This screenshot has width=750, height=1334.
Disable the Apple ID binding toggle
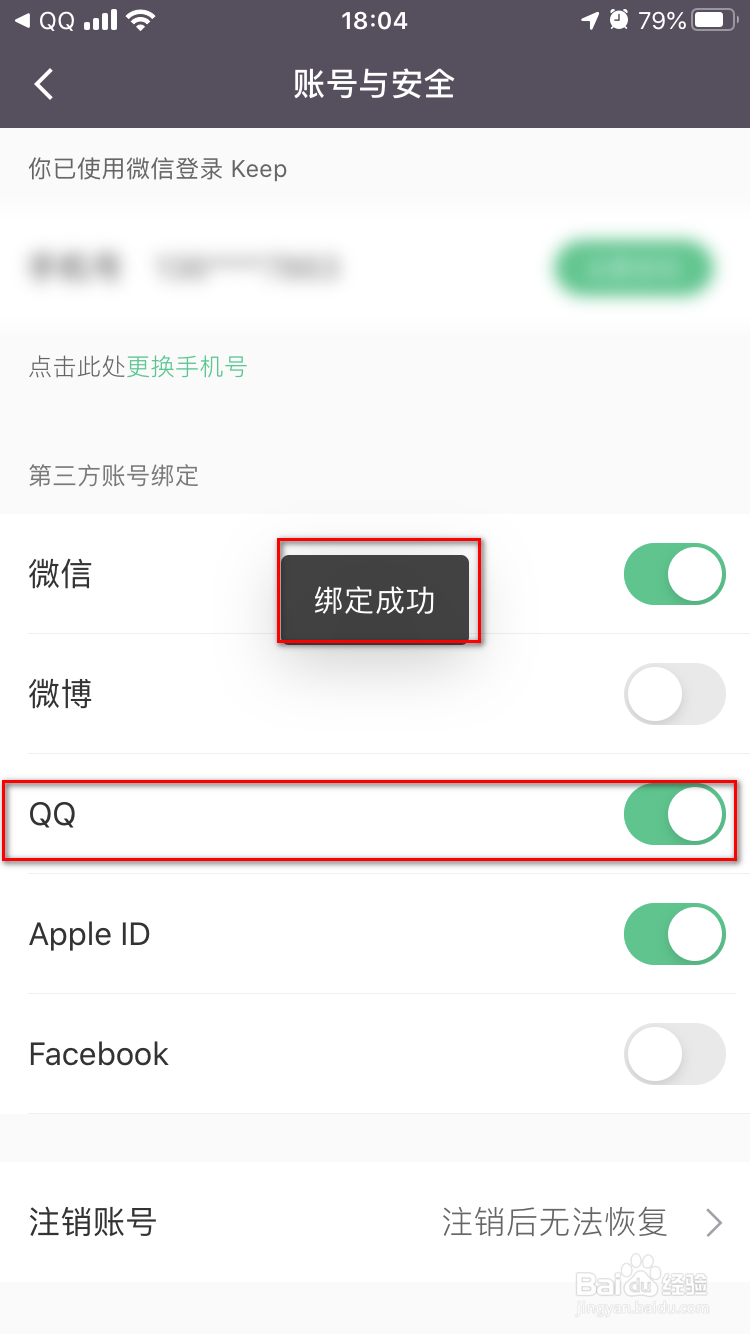[x=675, y=934]
